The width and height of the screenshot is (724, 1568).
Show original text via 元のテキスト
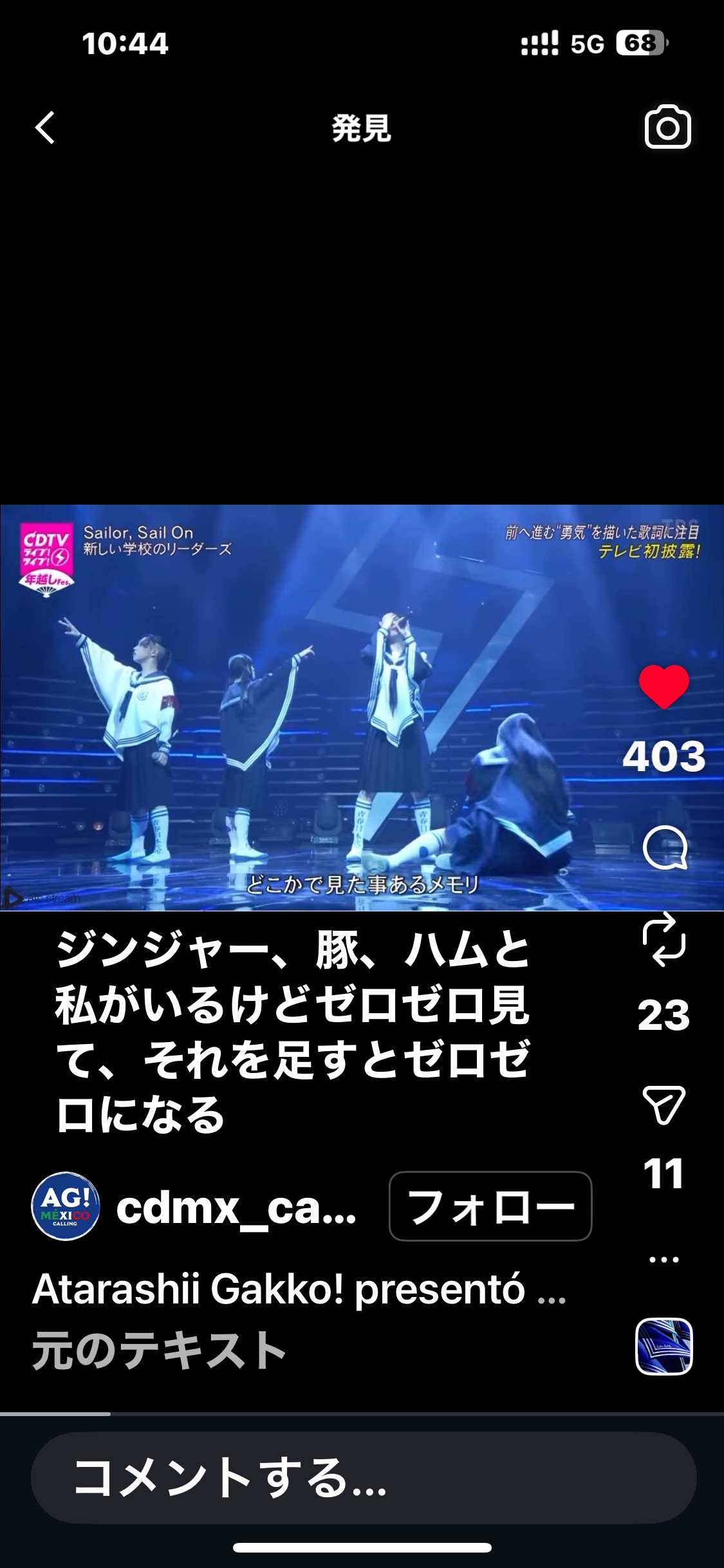(159, 1350)
